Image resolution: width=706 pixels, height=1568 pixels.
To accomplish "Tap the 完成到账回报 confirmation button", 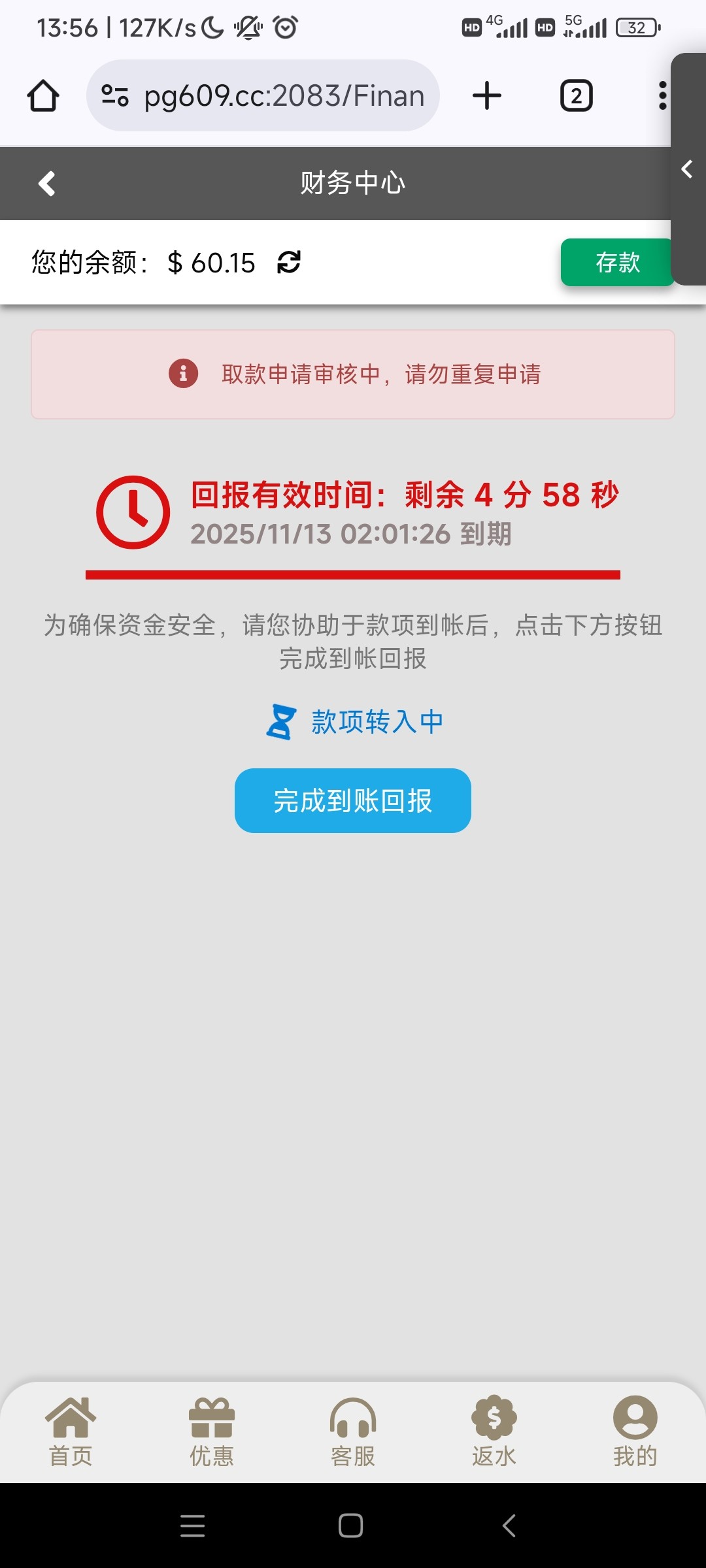I will pos(352,800).
